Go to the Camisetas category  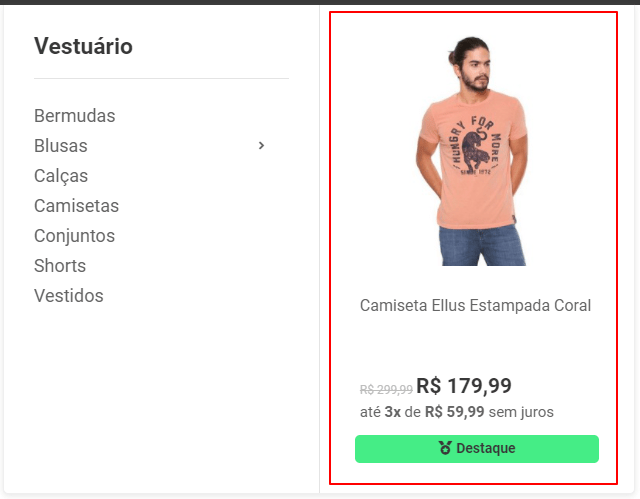[76, 206]
